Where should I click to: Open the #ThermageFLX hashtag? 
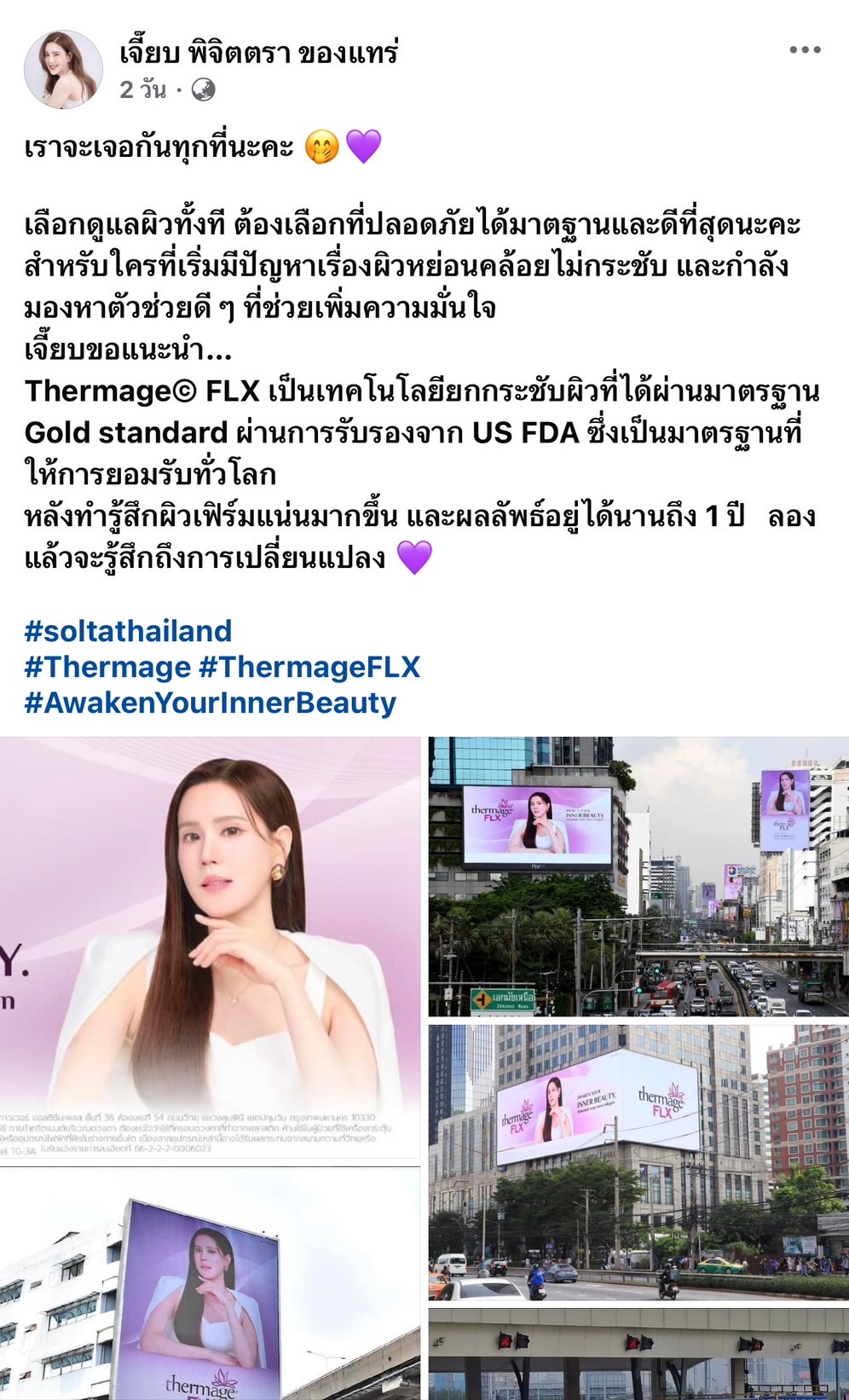[309, 667]
